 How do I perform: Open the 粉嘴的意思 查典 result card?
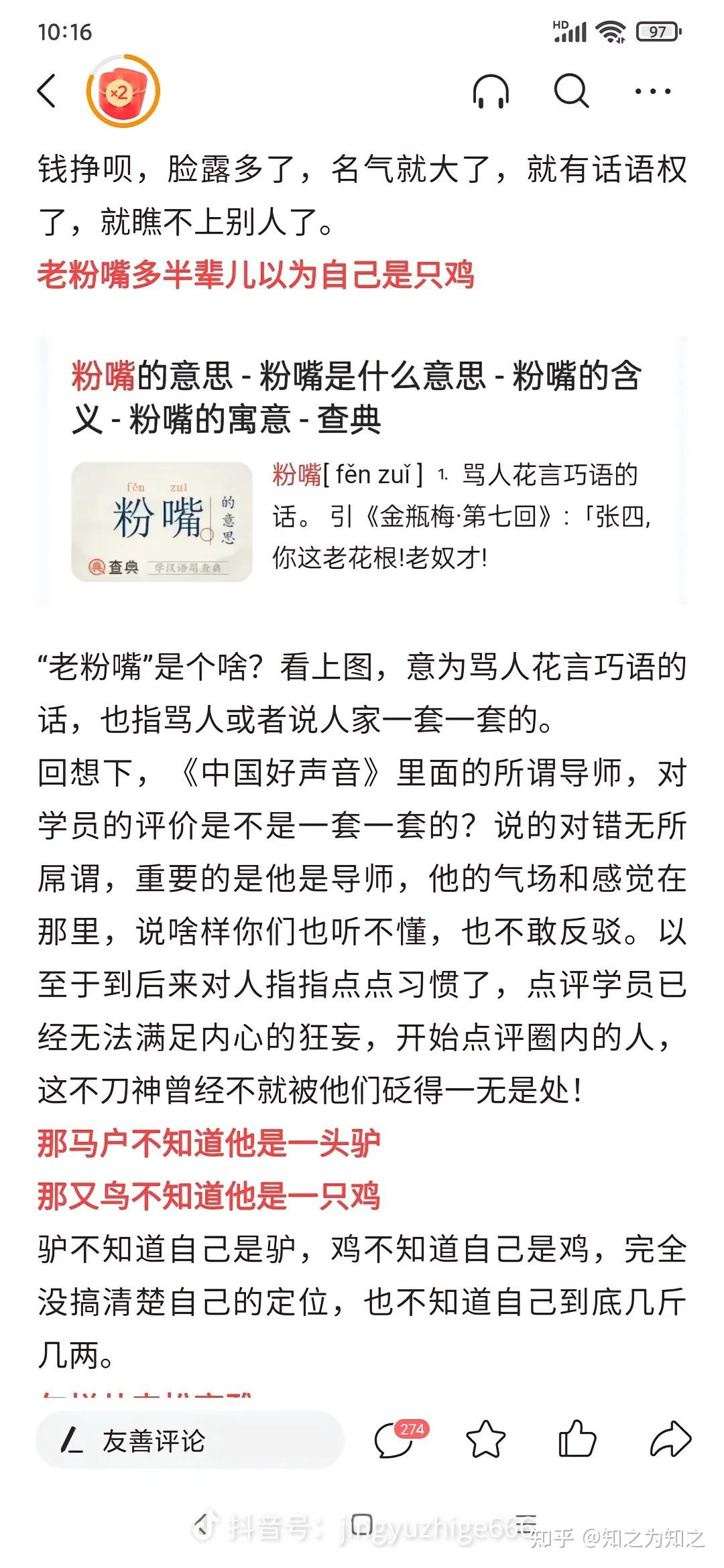362,469
